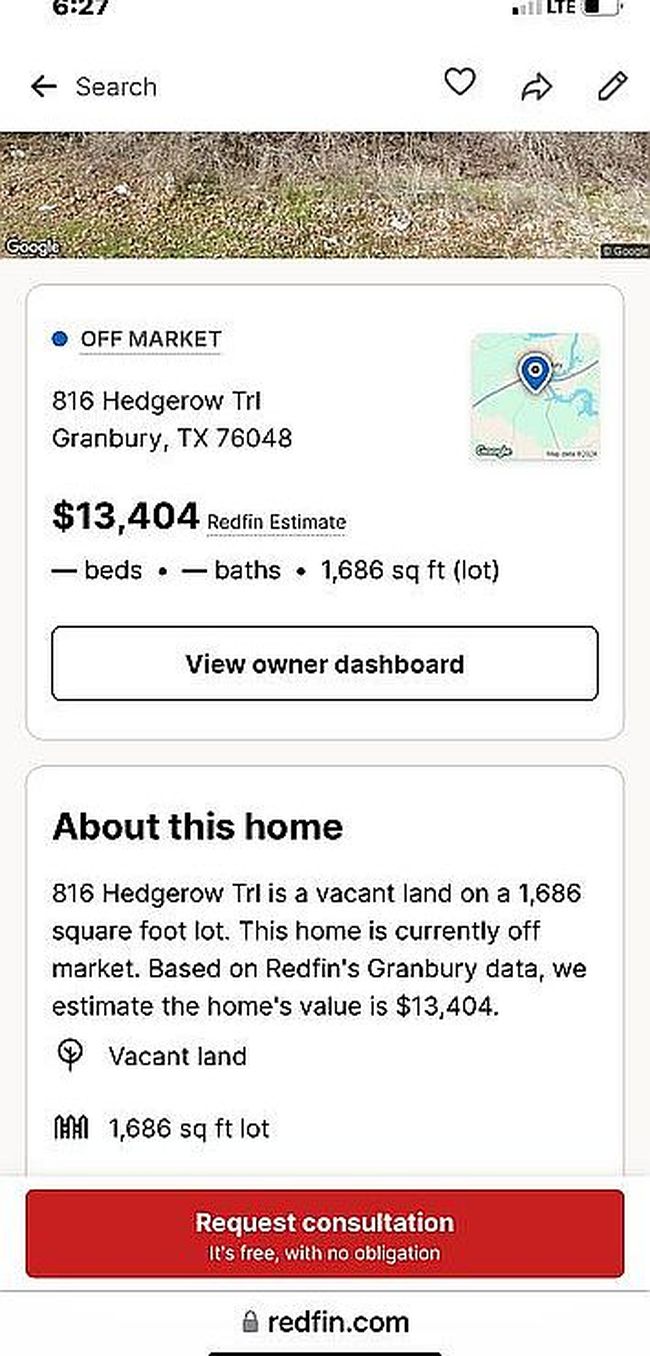
Task: Favorite this property with the heart icon
Action: click(459, 83)
